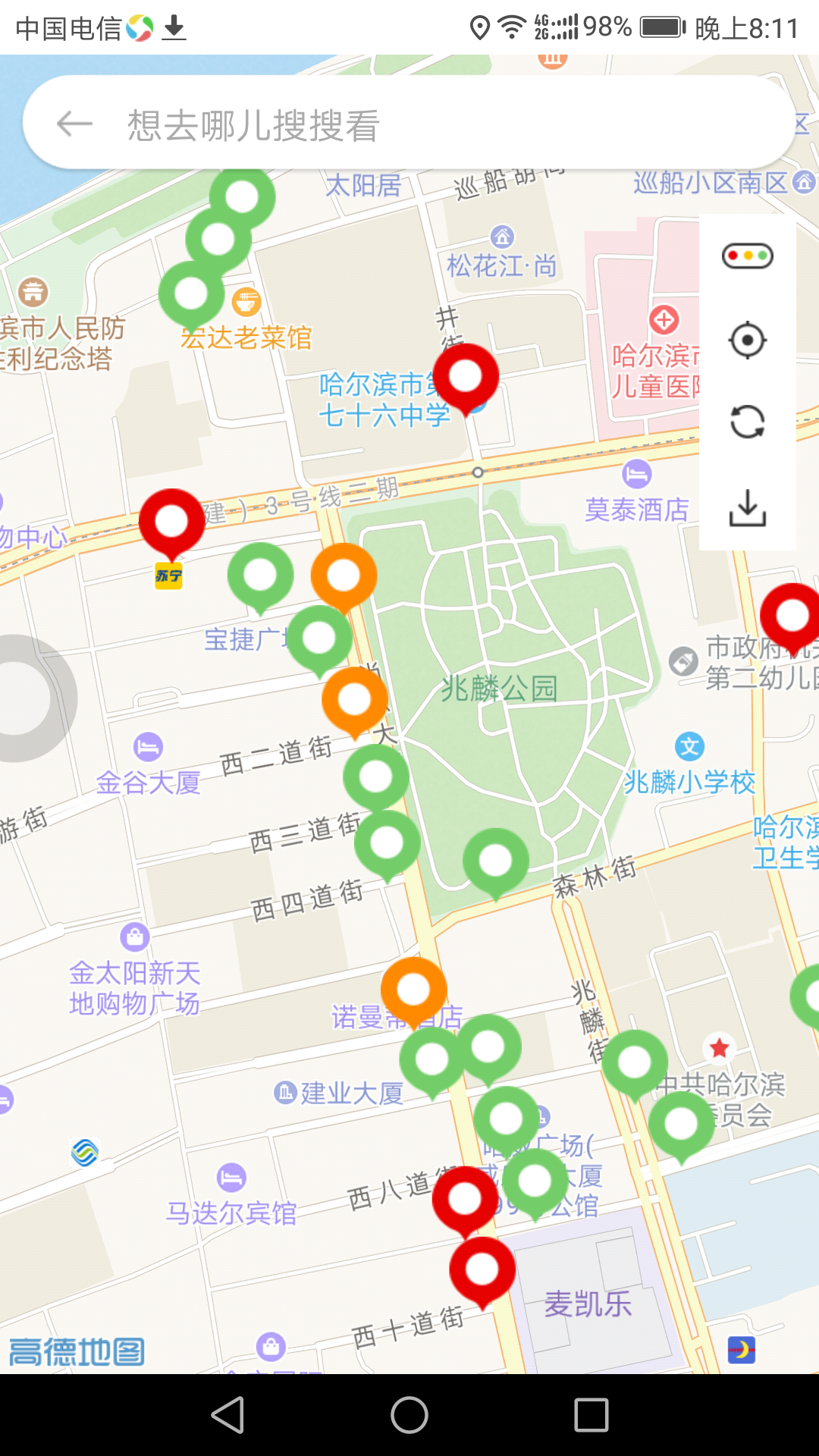Select the red marker near 西十道街
819x1456 pixels.
(482, 1269)
